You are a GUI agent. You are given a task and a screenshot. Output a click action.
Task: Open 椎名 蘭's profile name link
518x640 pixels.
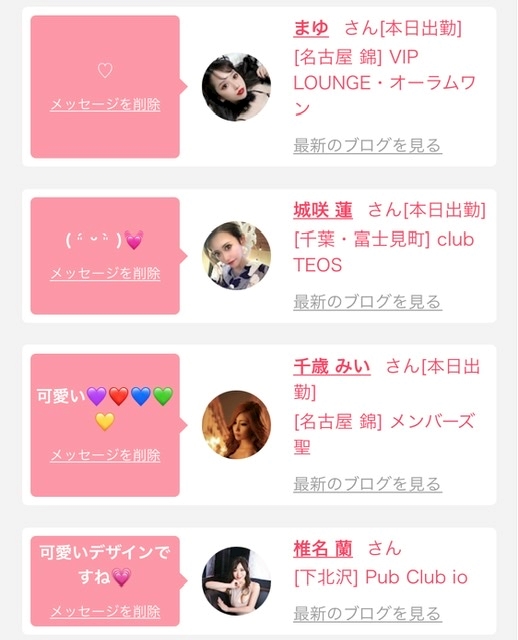tap(323, 549)
